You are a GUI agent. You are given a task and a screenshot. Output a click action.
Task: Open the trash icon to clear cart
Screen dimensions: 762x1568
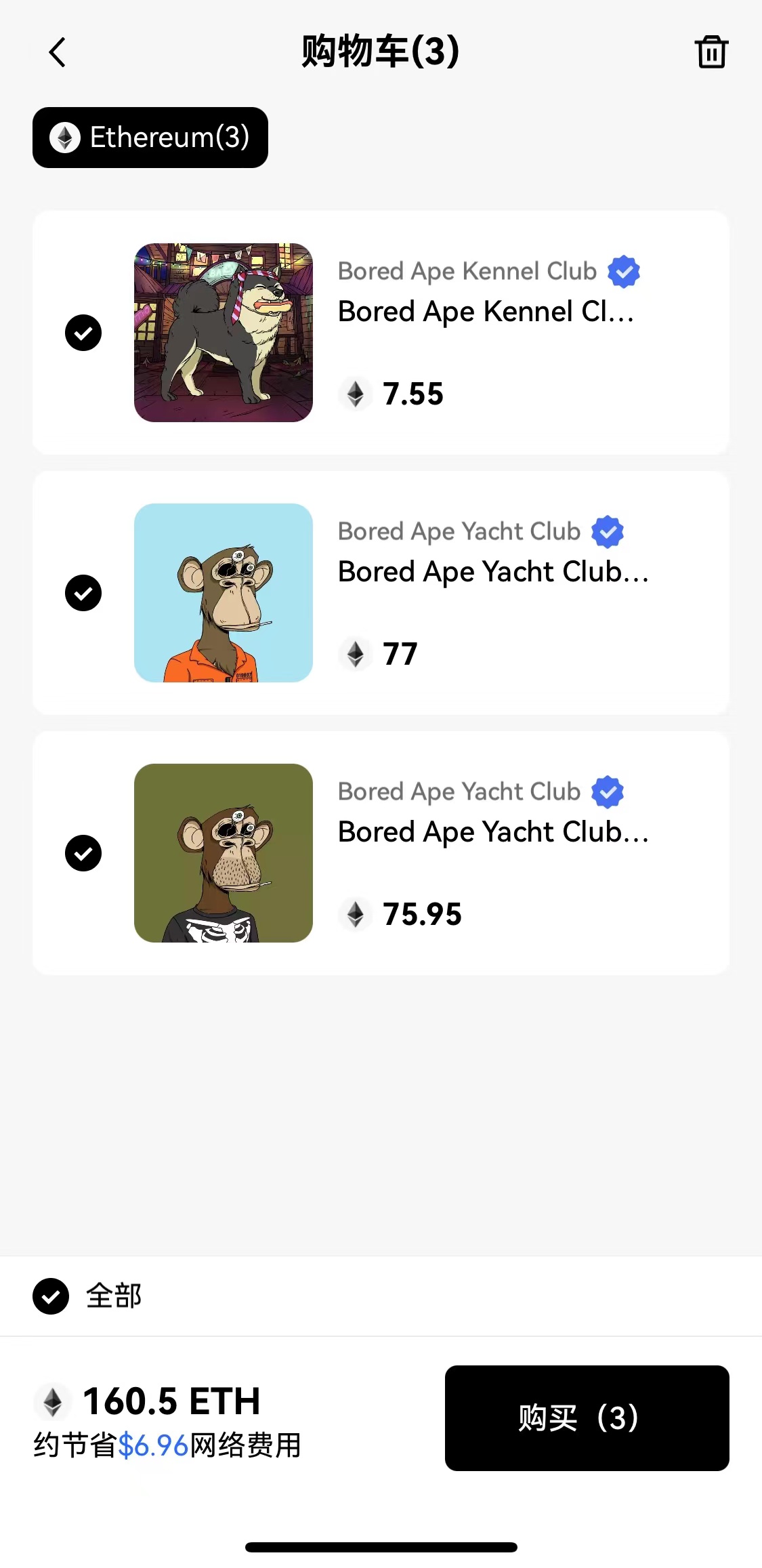[x=711, y=51]
